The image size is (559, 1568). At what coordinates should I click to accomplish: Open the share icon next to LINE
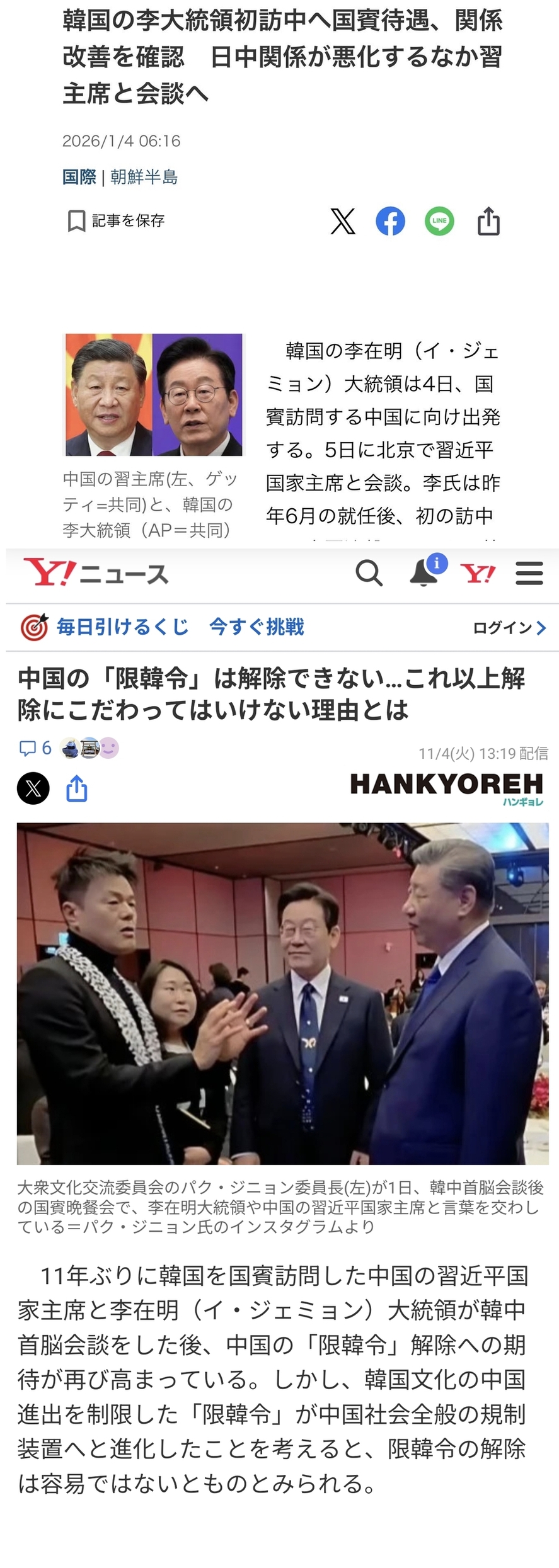coord(488,221)
